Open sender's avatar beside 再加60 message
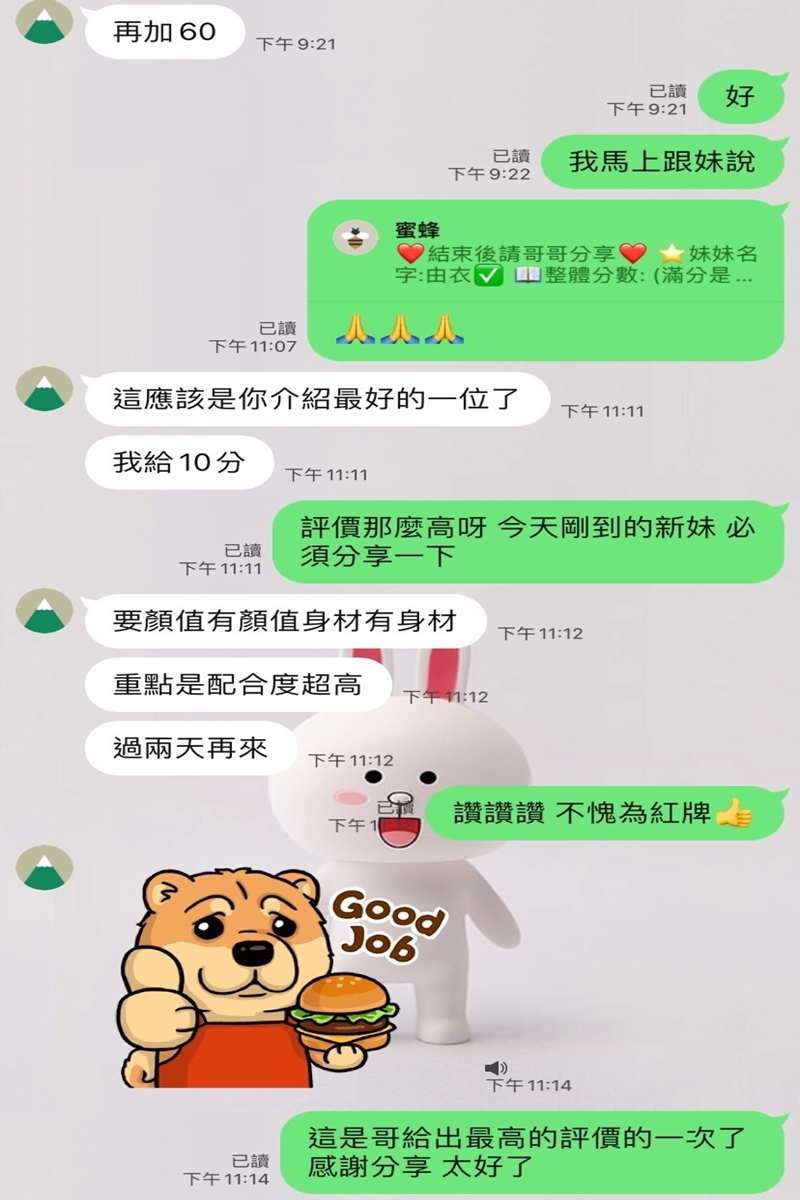Screen dimensions: 800x1200 pos(45,22)
